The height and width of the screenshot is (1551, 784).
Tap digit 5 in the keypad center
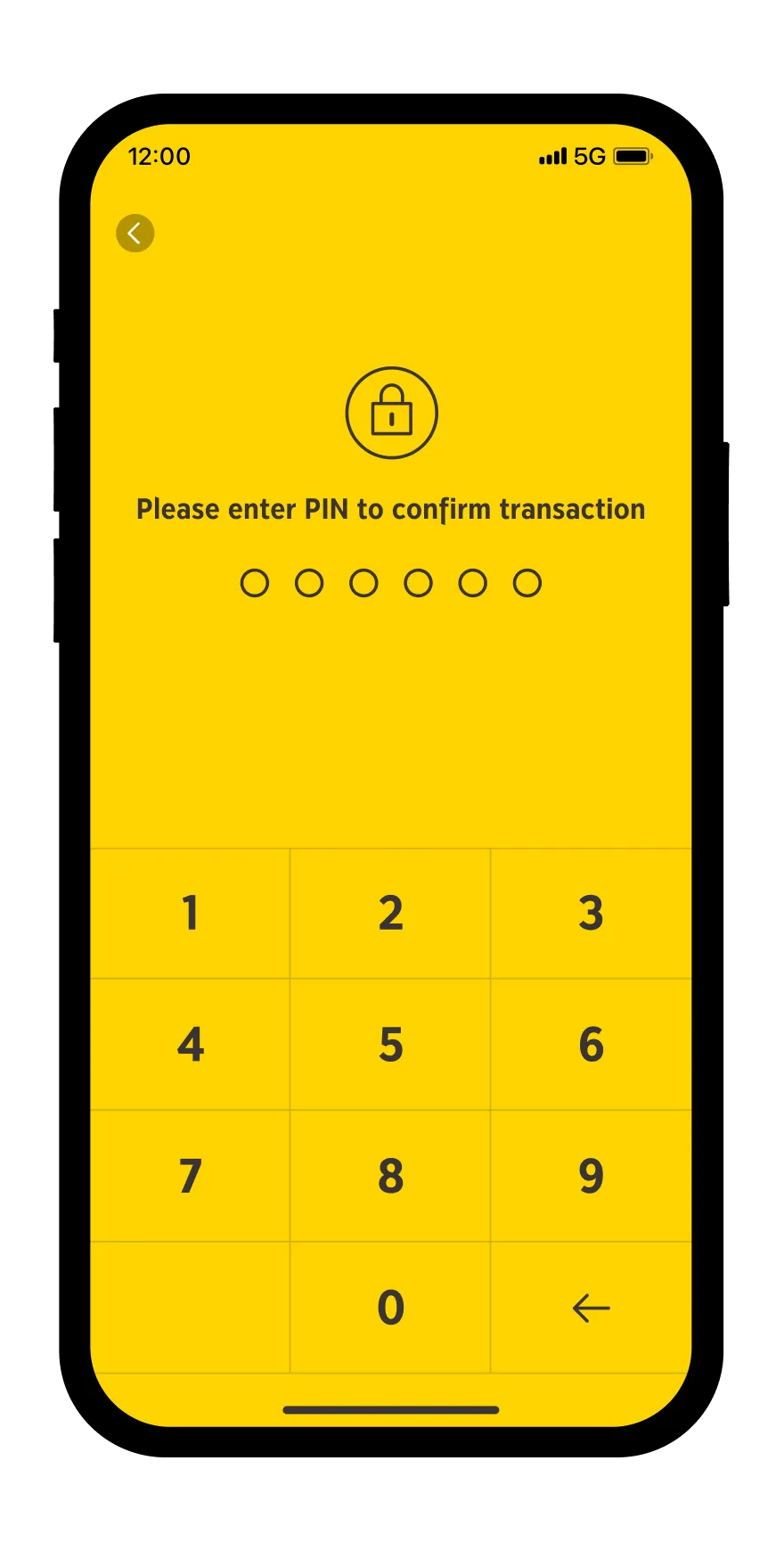pos(390,1045)
